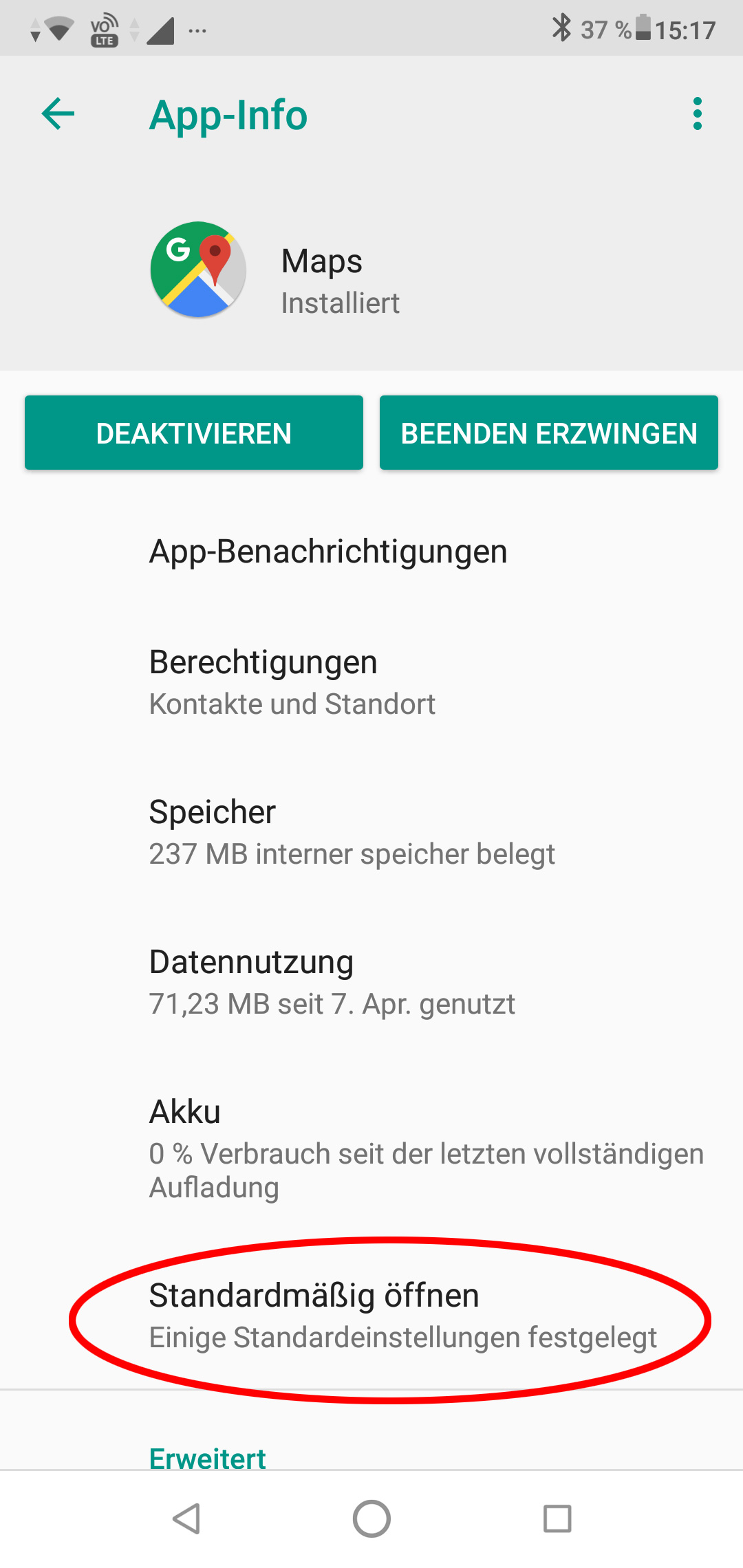
Task: Open recent apps from navigation bar
Action: [x=557, y=1518]
